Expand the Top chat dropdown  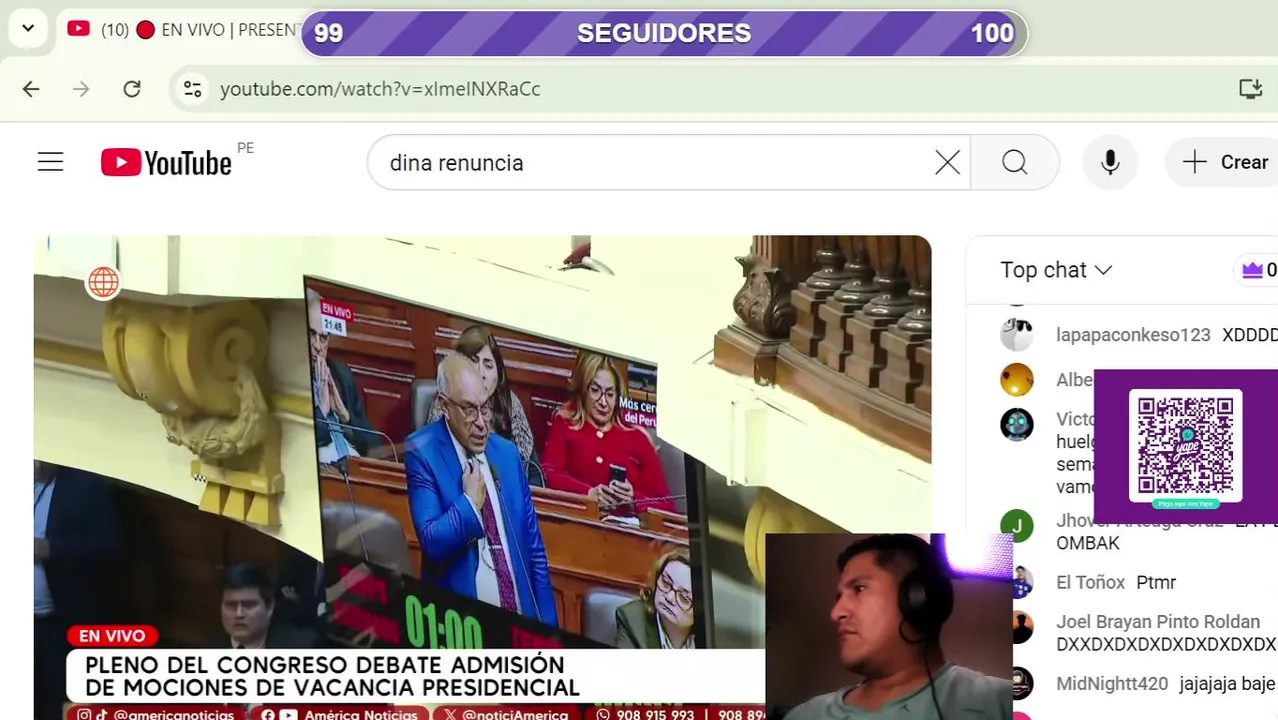1056,270
